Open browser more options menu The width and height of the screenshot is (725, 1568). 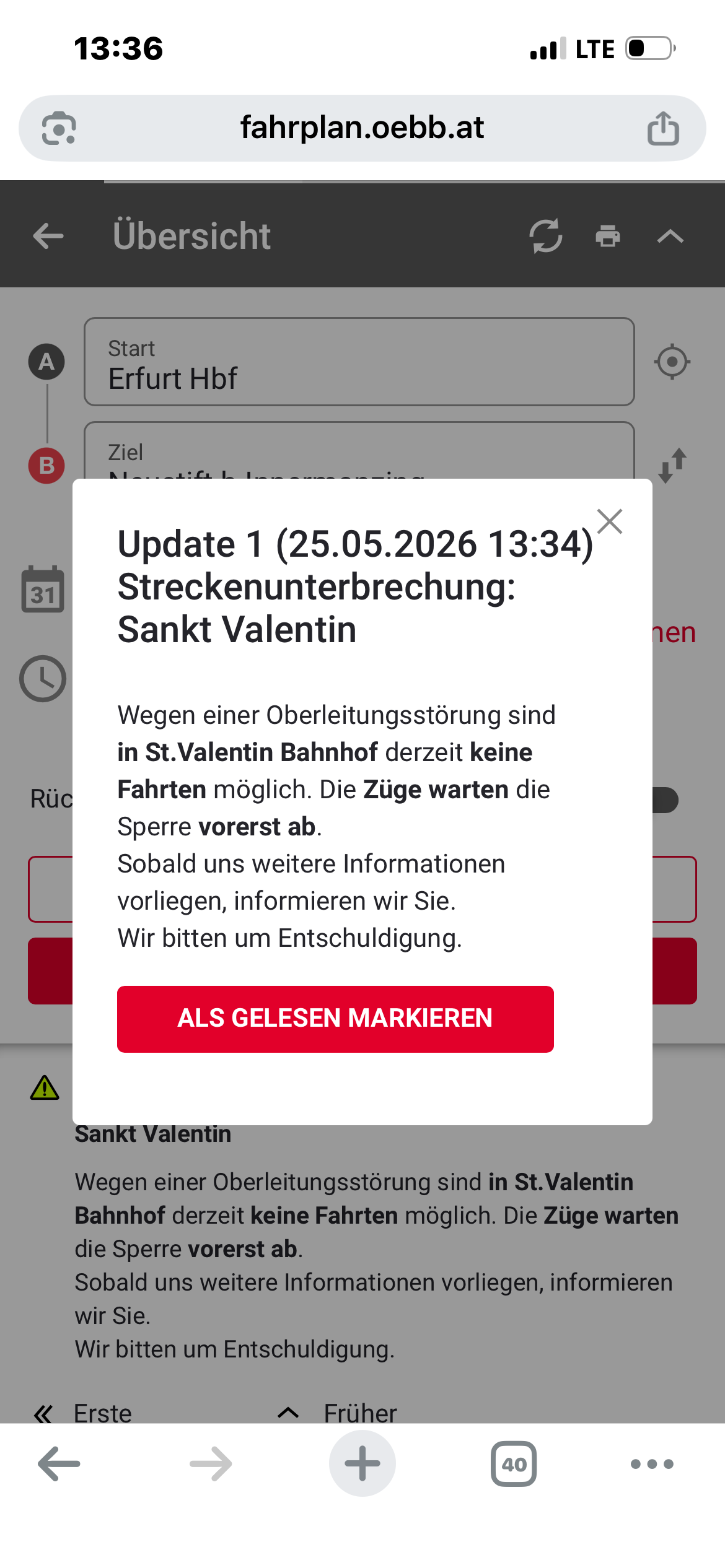coord(652,1464)
